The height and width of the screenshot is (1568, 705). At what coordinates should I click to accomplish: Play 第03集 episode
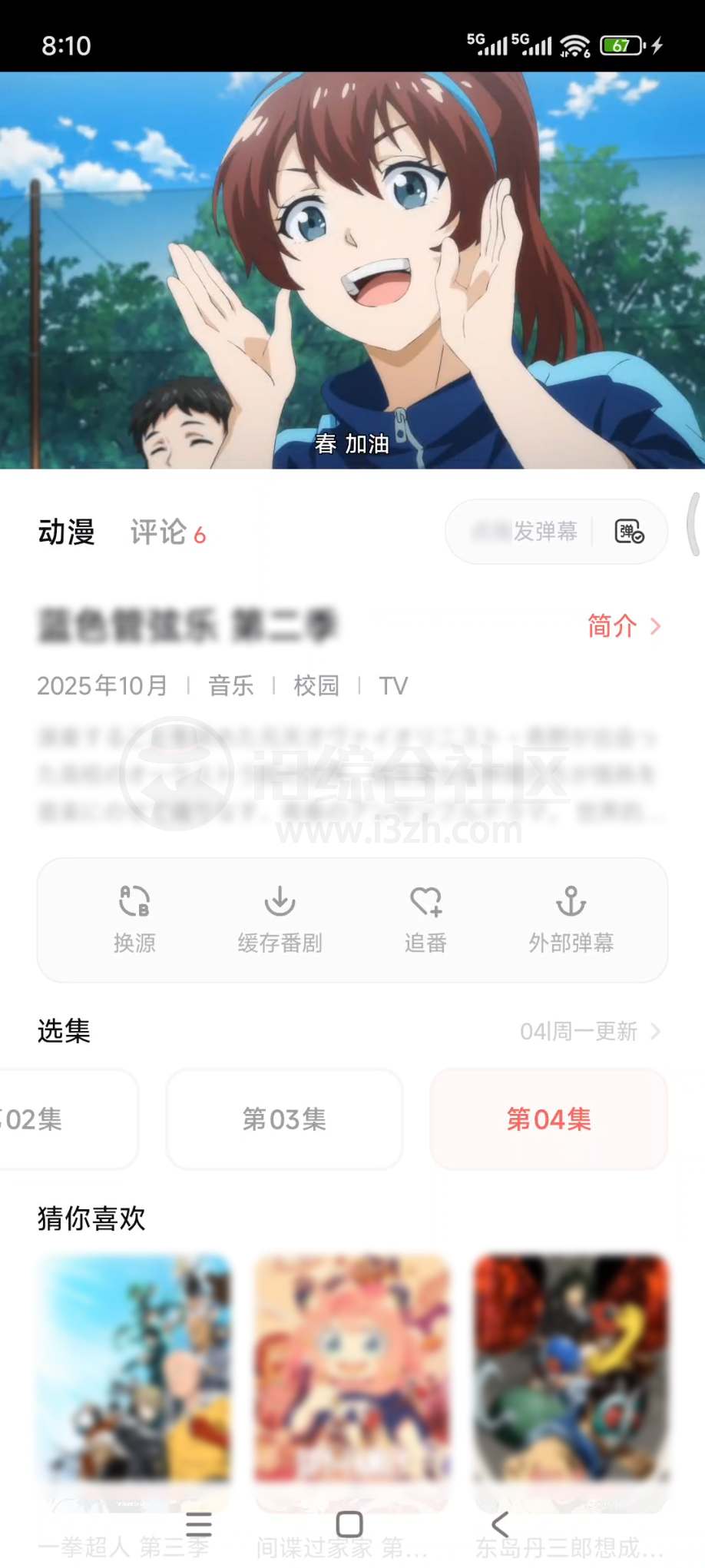click(284, 1120)
